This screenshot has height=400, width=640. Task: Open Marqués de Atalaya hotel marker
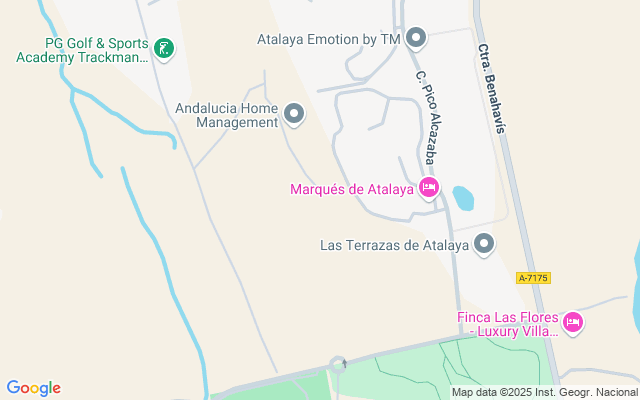tap(429, 187)
